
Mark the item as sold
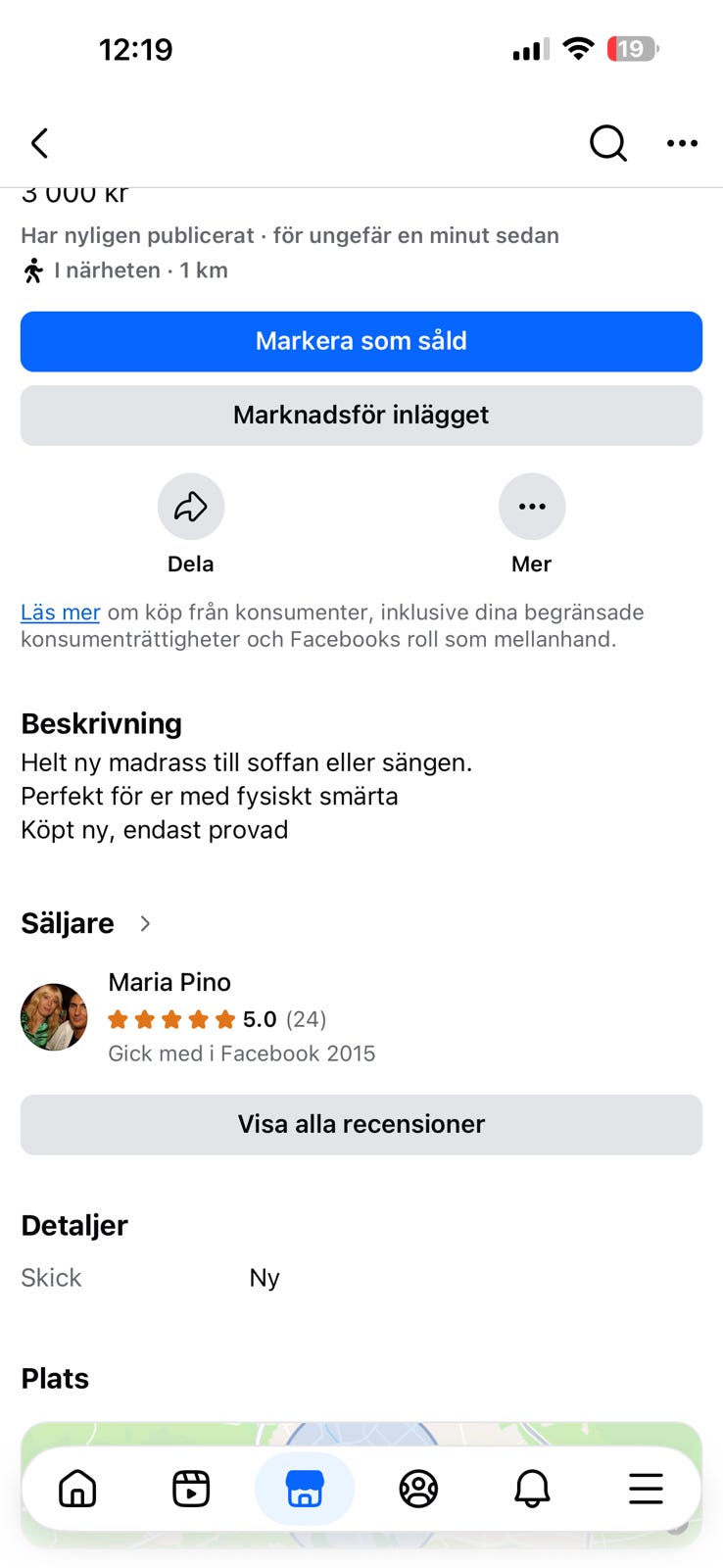[361, 341]
